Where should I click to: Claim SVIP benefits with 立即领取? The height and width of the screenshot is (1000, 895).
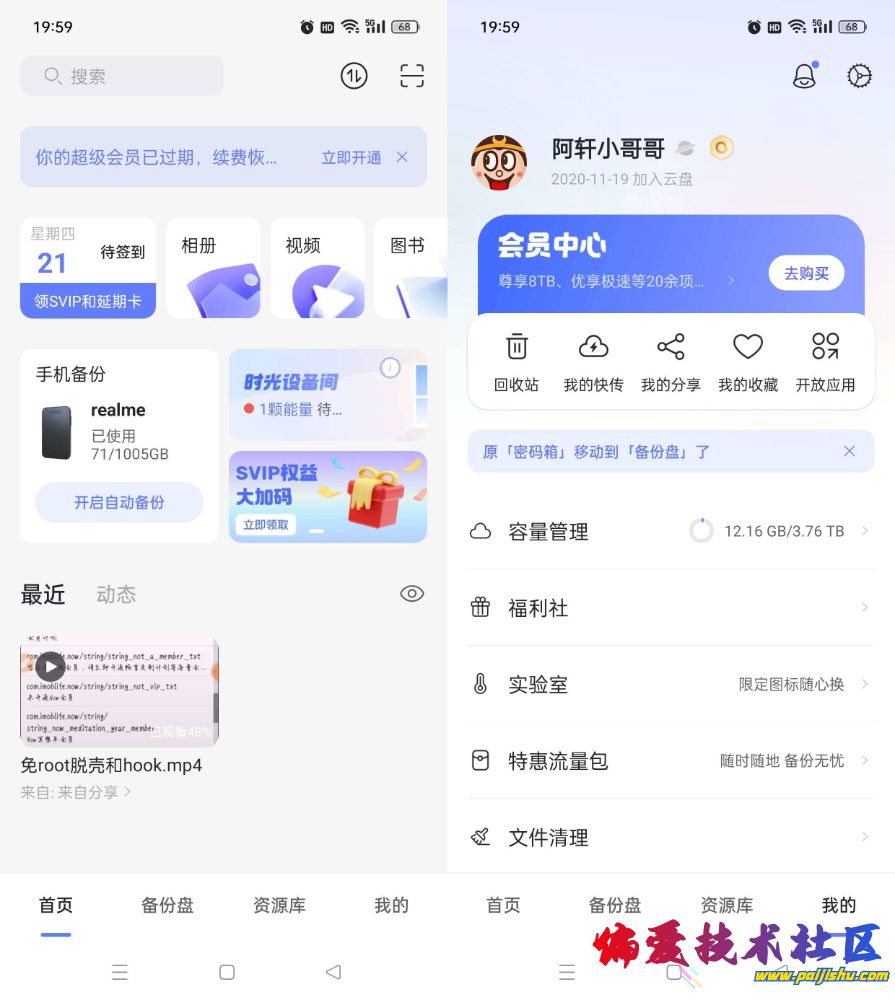click(266, 524)
